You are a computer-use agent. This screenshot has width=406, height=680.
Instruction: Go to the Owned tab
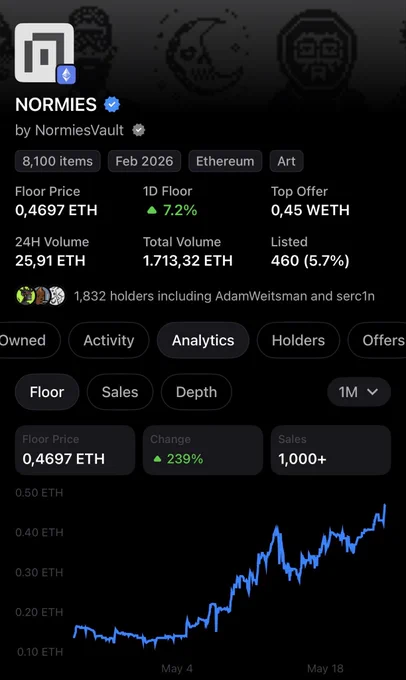point(28,340)
